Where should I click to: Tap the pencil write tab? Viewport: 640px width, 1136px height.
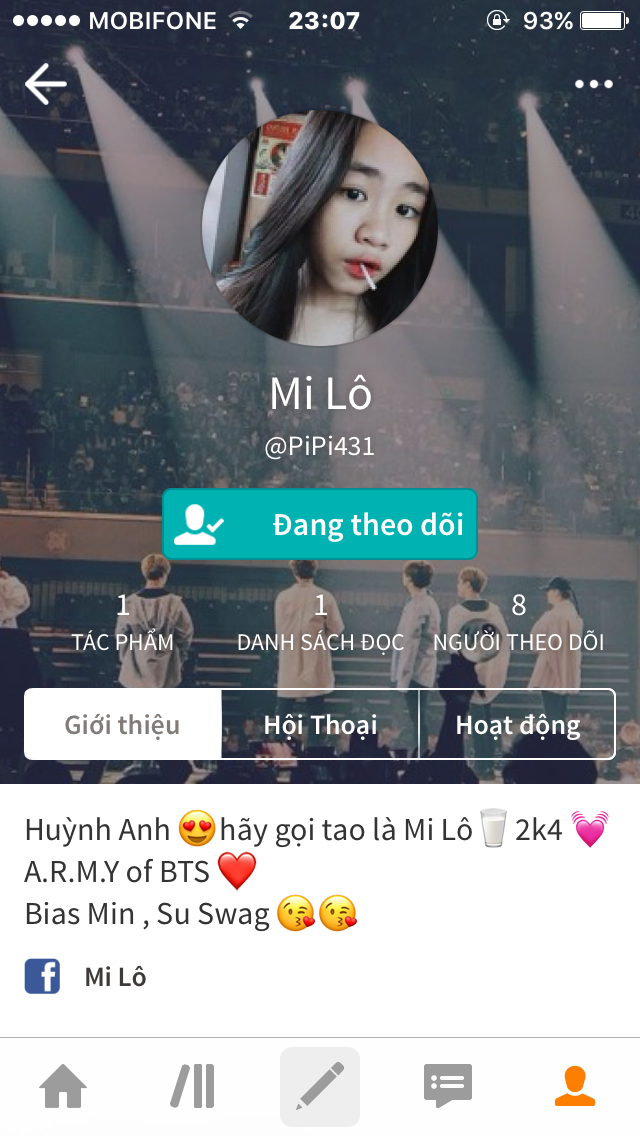[x=320, y=1086]
